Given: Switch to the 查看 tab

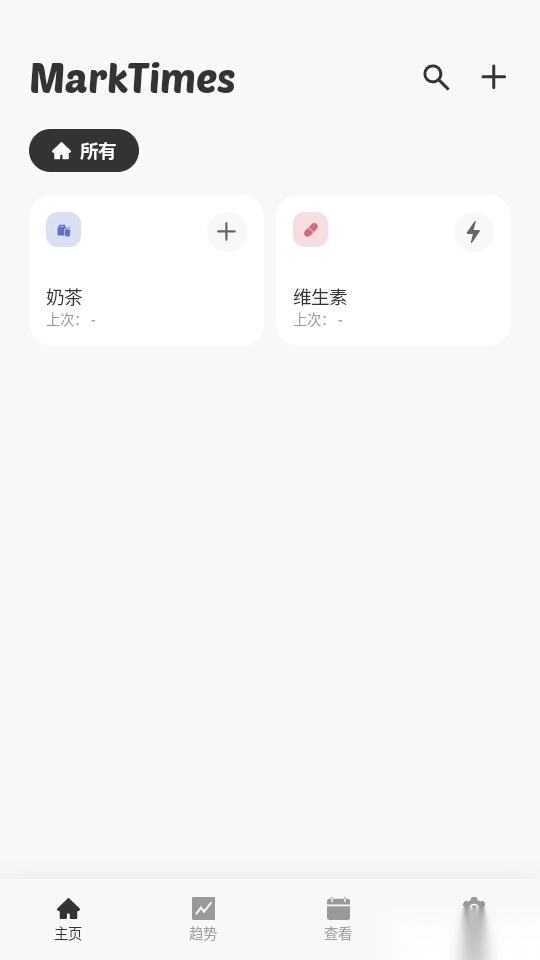Looking at the screenshot, I should [x=338, y=919].
